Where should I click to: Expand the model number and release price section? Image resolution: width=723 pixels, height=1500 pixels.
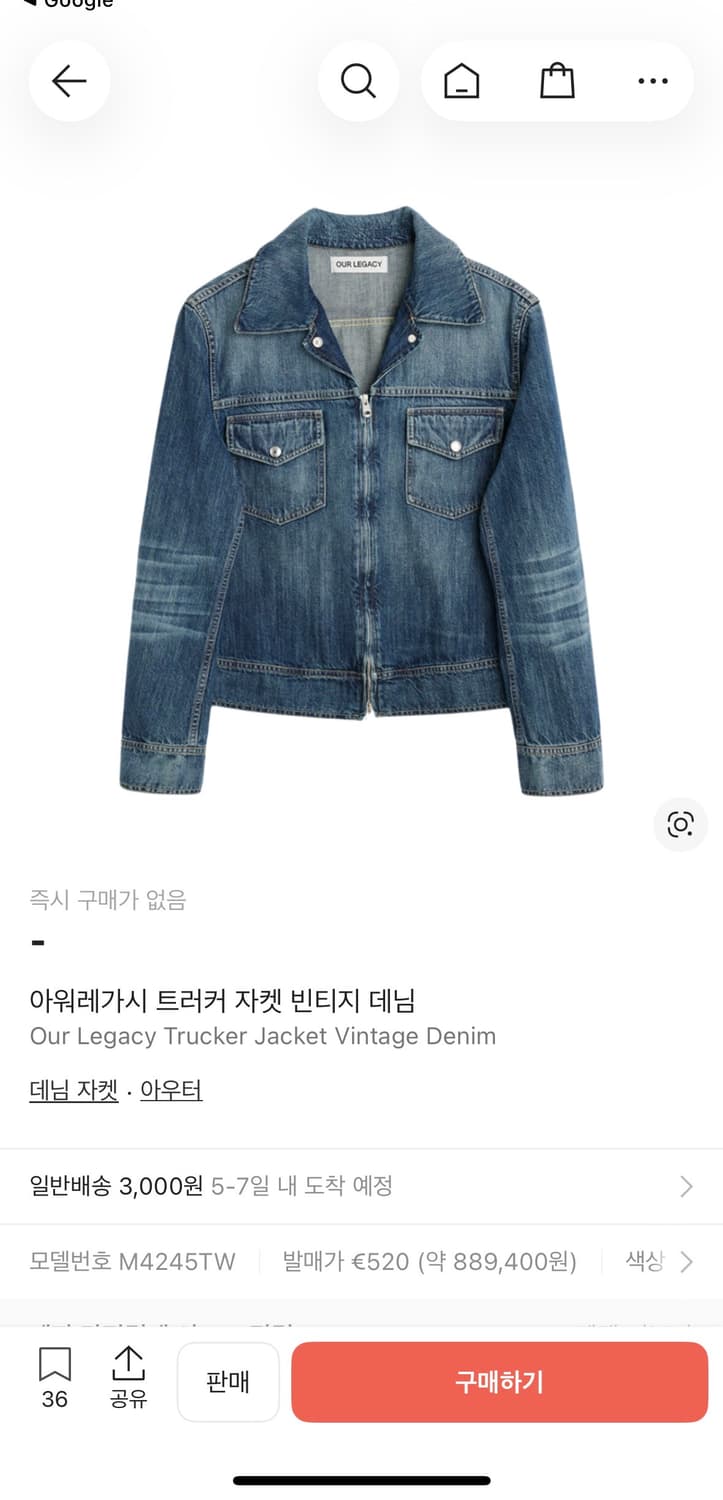(x=360, y=1262)
